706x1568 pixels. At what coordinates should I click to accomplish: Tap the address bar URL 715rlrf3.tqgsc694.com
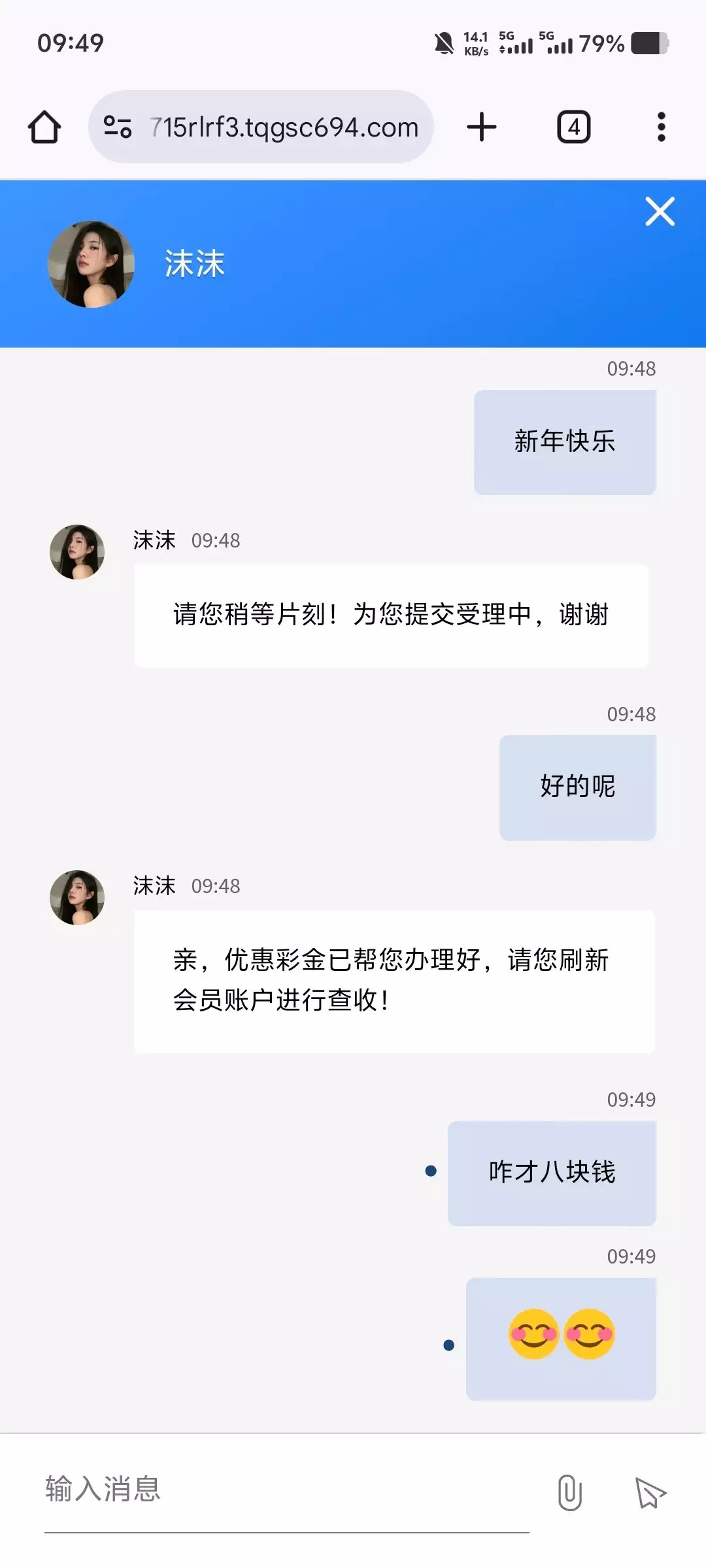(284, 127)
